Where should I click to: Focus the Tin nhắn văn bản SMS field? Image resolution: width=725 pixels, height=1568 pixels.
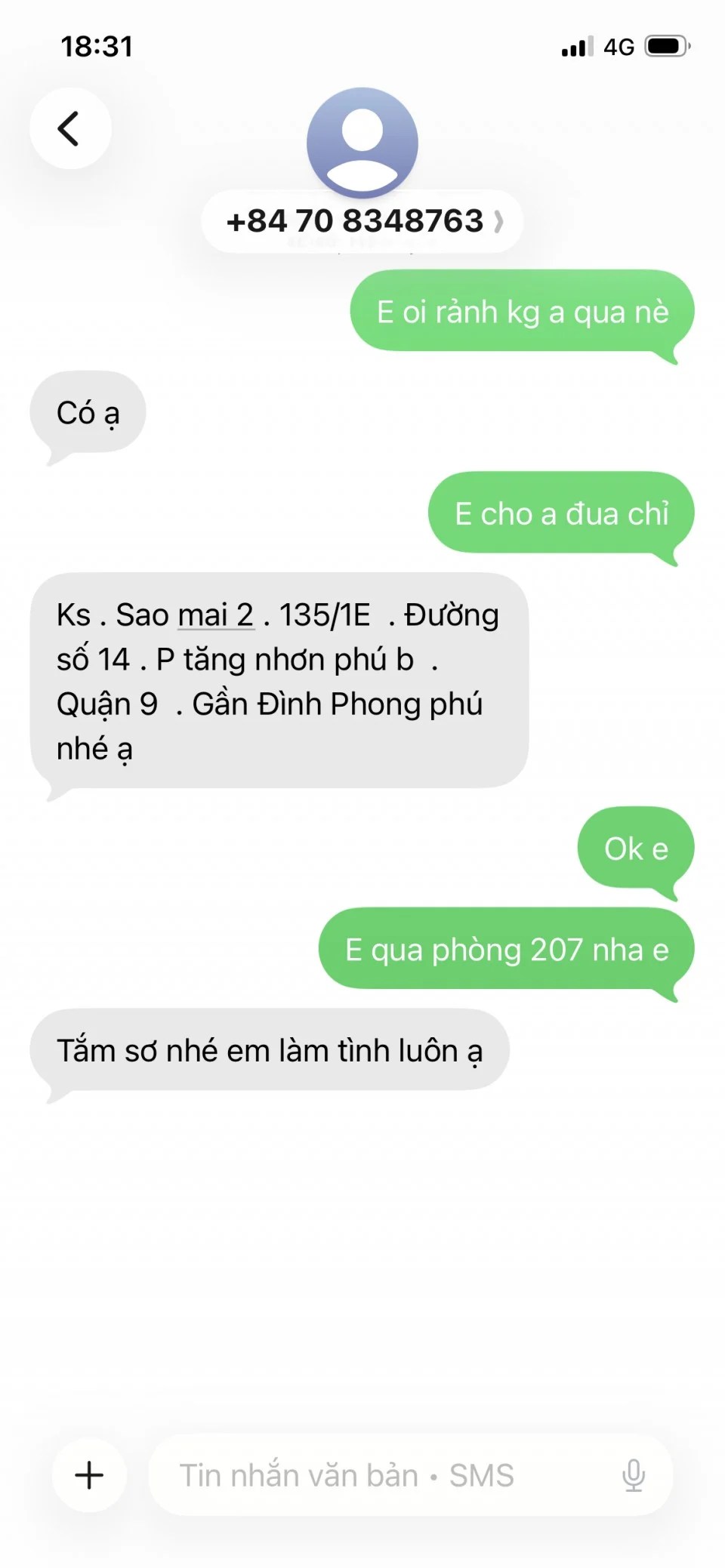point(378,1474)
